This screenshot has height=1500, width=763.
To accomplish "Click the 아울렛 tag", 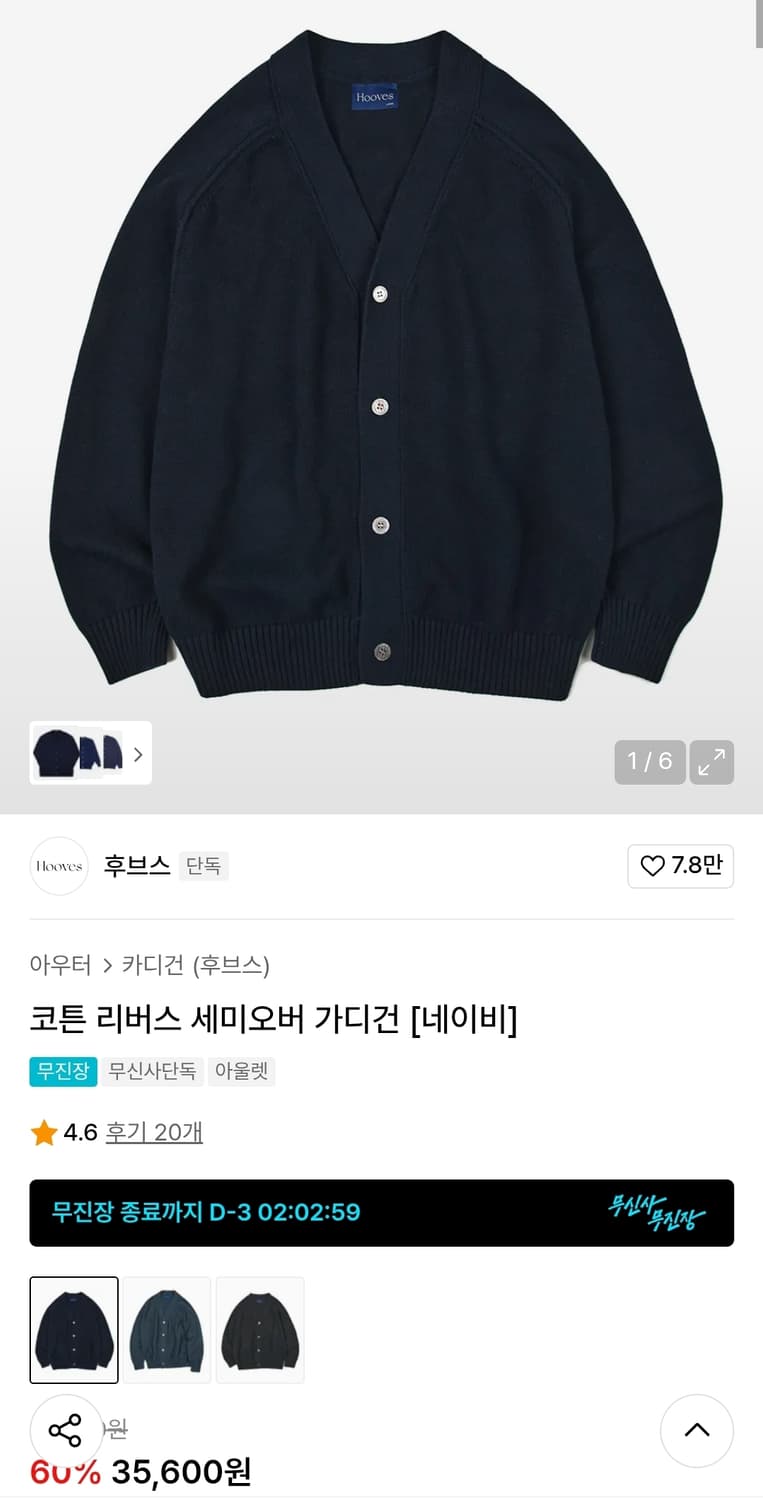I will pyautogui.click(x=242, y=1071).
